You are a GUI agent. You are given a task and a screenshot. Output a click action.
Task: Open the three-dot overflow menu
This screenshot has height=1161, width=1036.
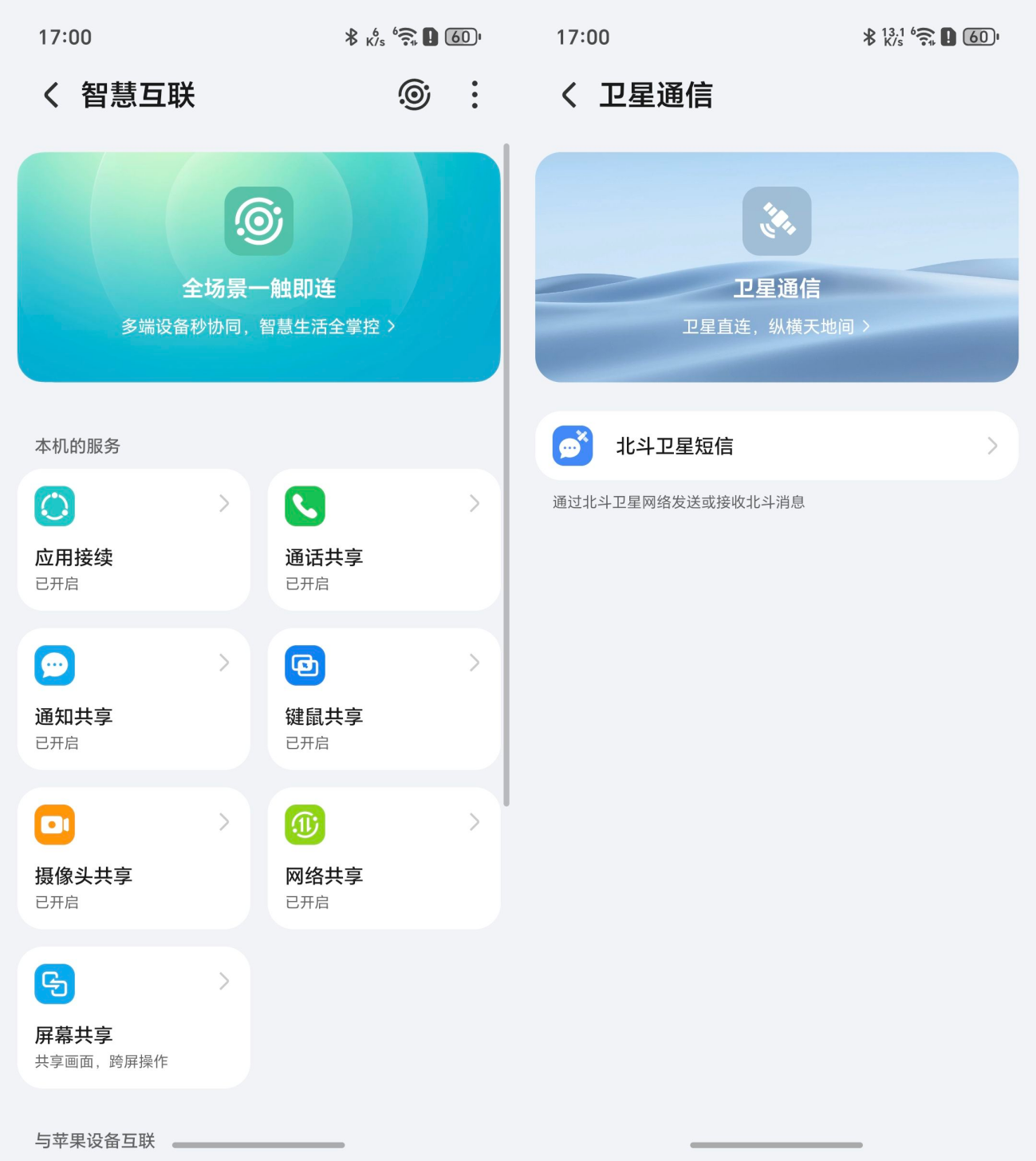pos(475,95)
